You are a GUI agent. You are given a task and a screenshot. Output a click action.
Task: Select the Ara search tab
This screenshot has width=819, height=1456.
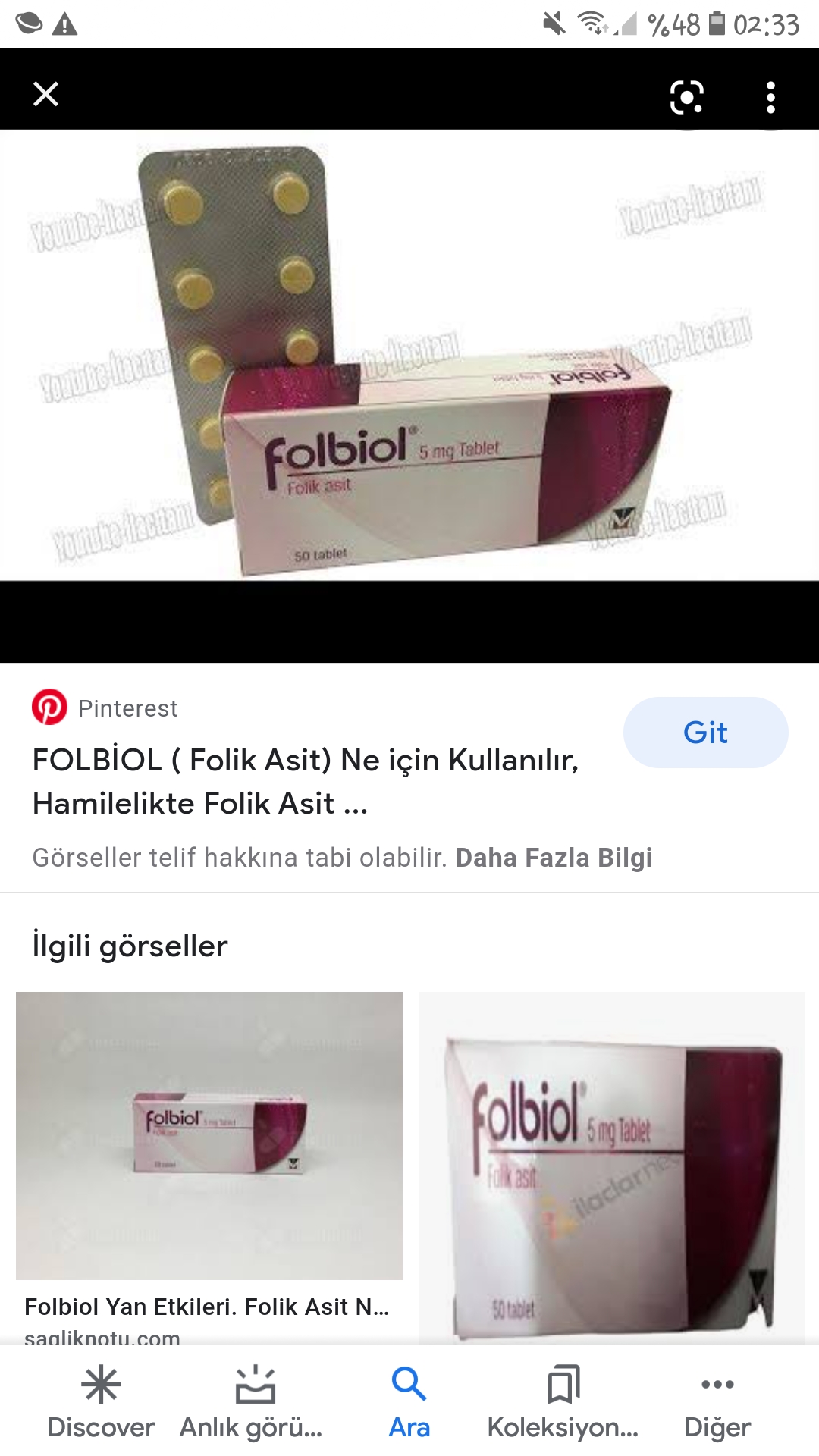click(x=409, y=1403)
